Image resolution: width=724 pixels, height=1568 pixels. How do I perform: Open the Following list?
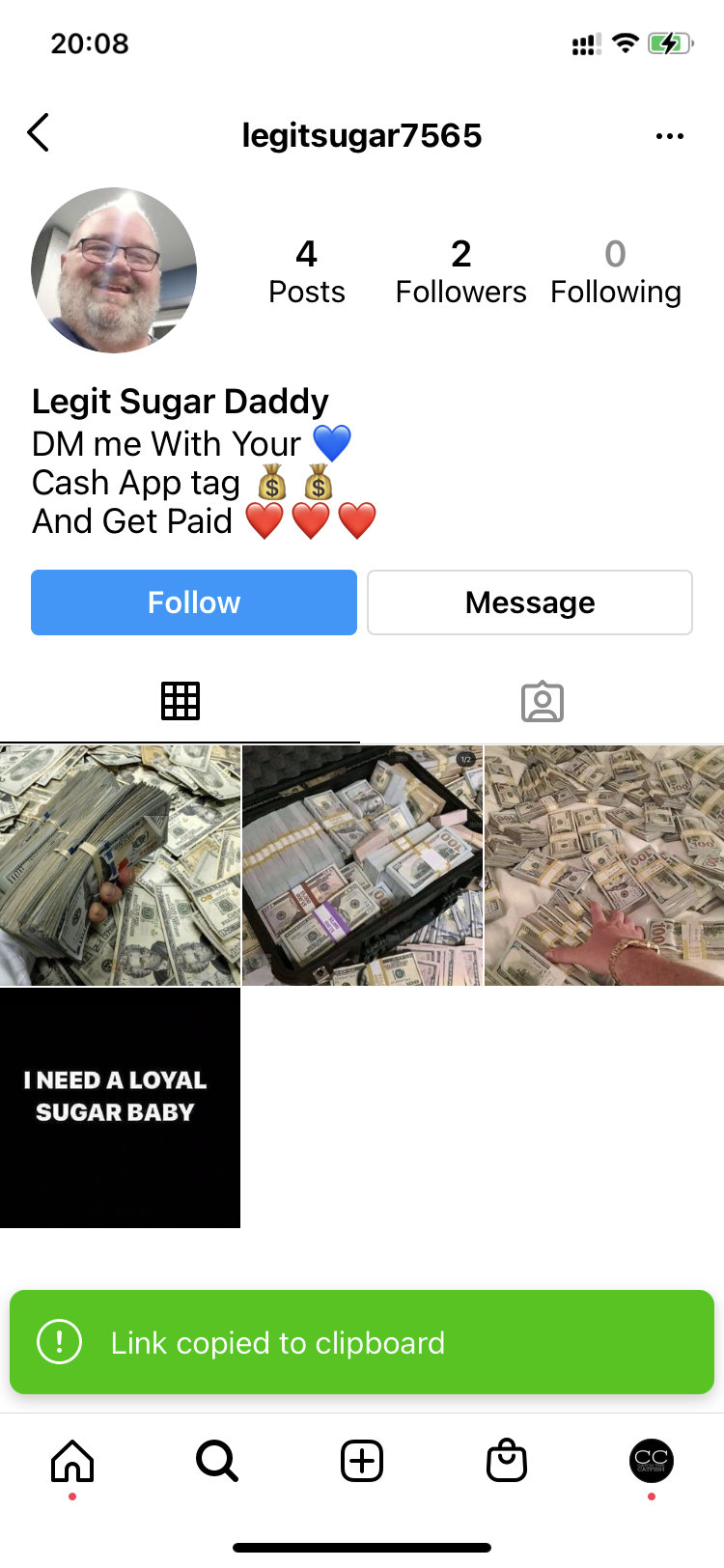(x=616, y=271)
